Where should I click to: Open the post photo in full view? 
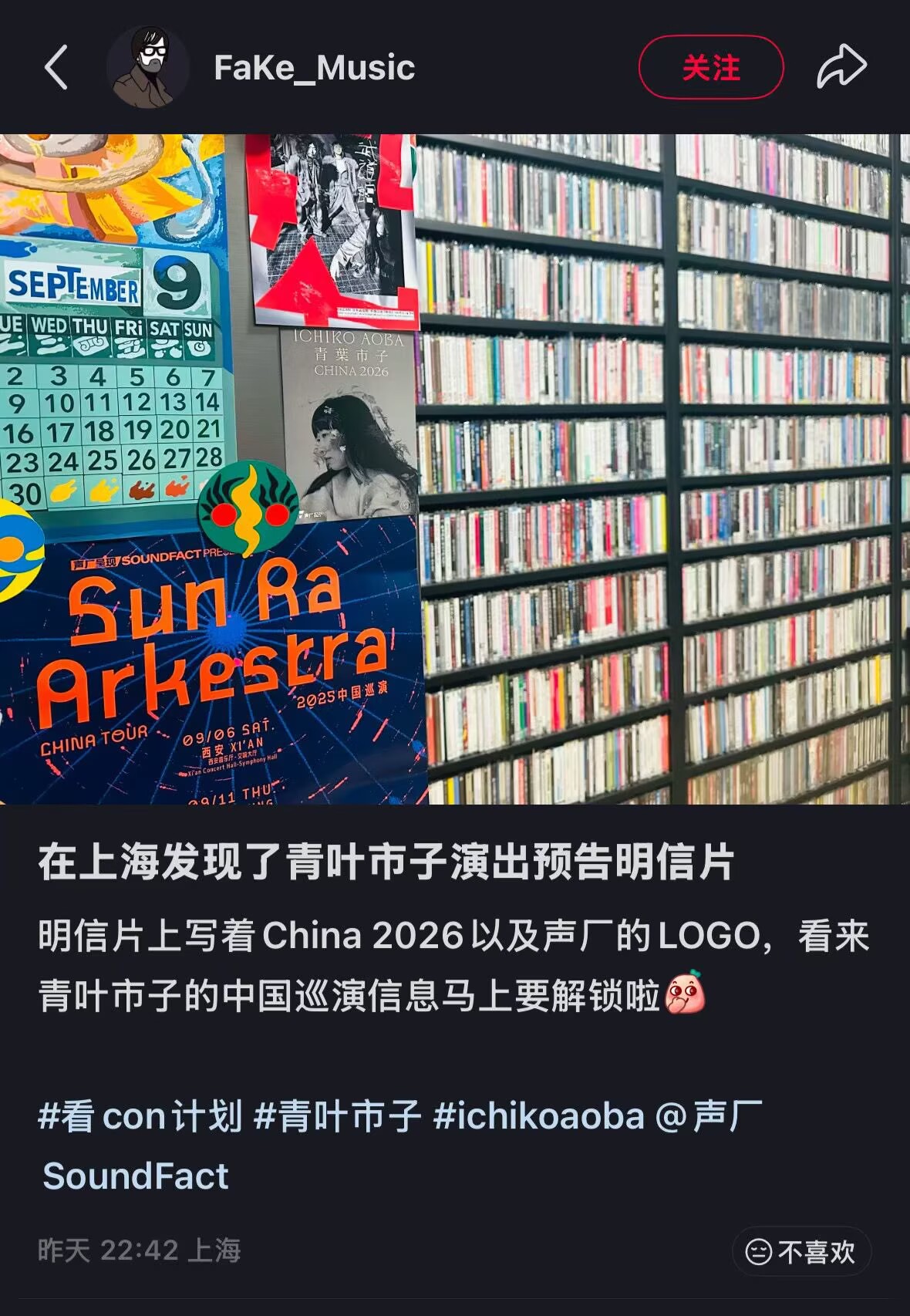pos(455,469)
